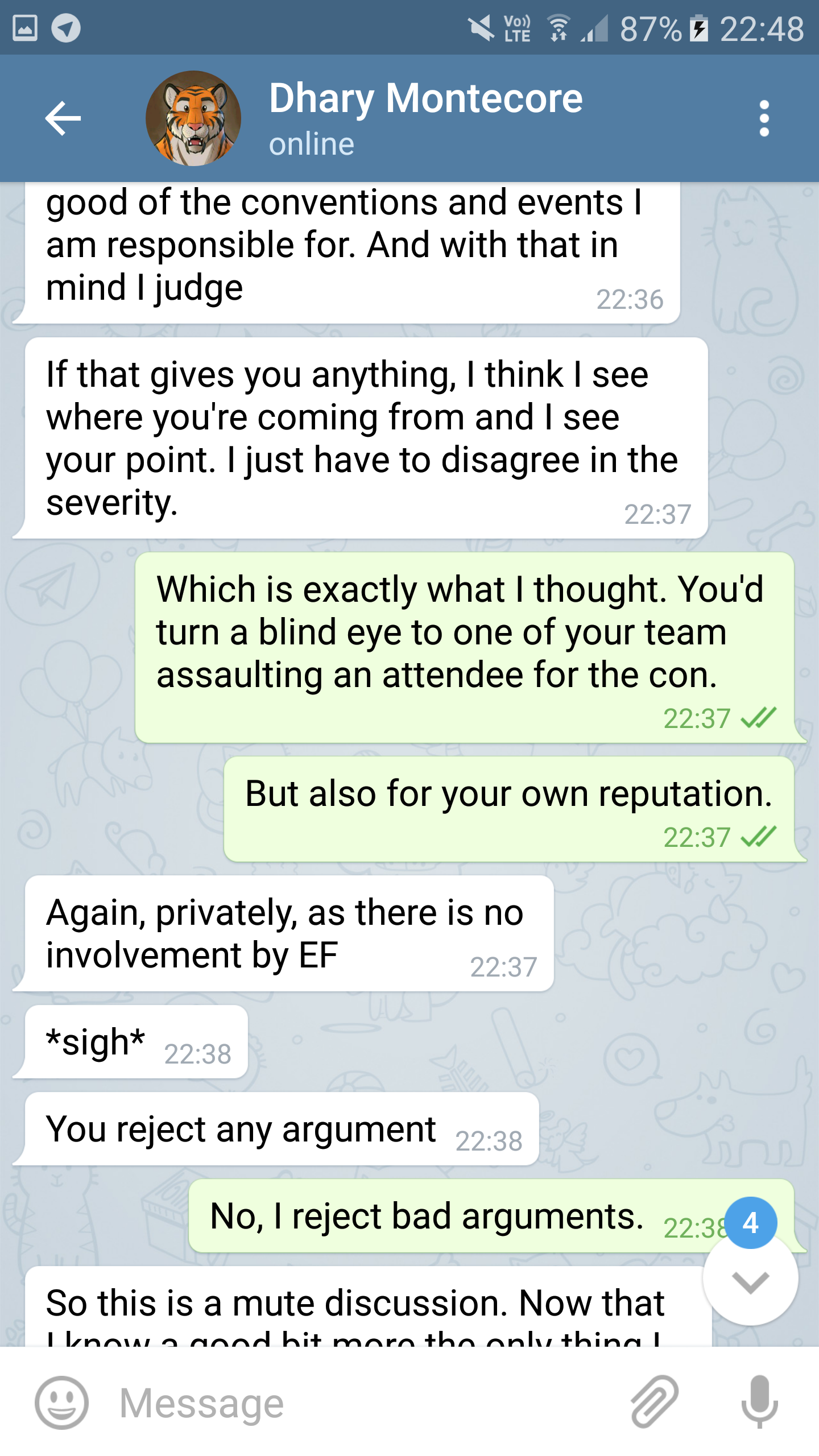This screenshot has width=819, height=1456.
Task: Open Dhary Montecore's profile picture
Action: point(193,118)
